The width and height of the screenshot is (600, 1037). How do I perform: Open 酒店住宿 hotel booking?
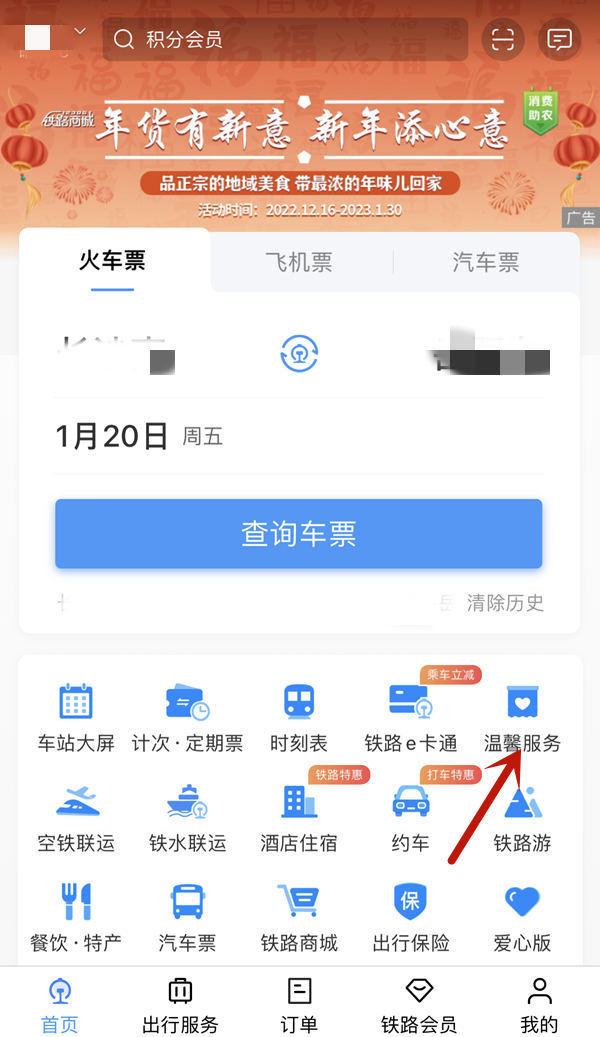[298, 816]
